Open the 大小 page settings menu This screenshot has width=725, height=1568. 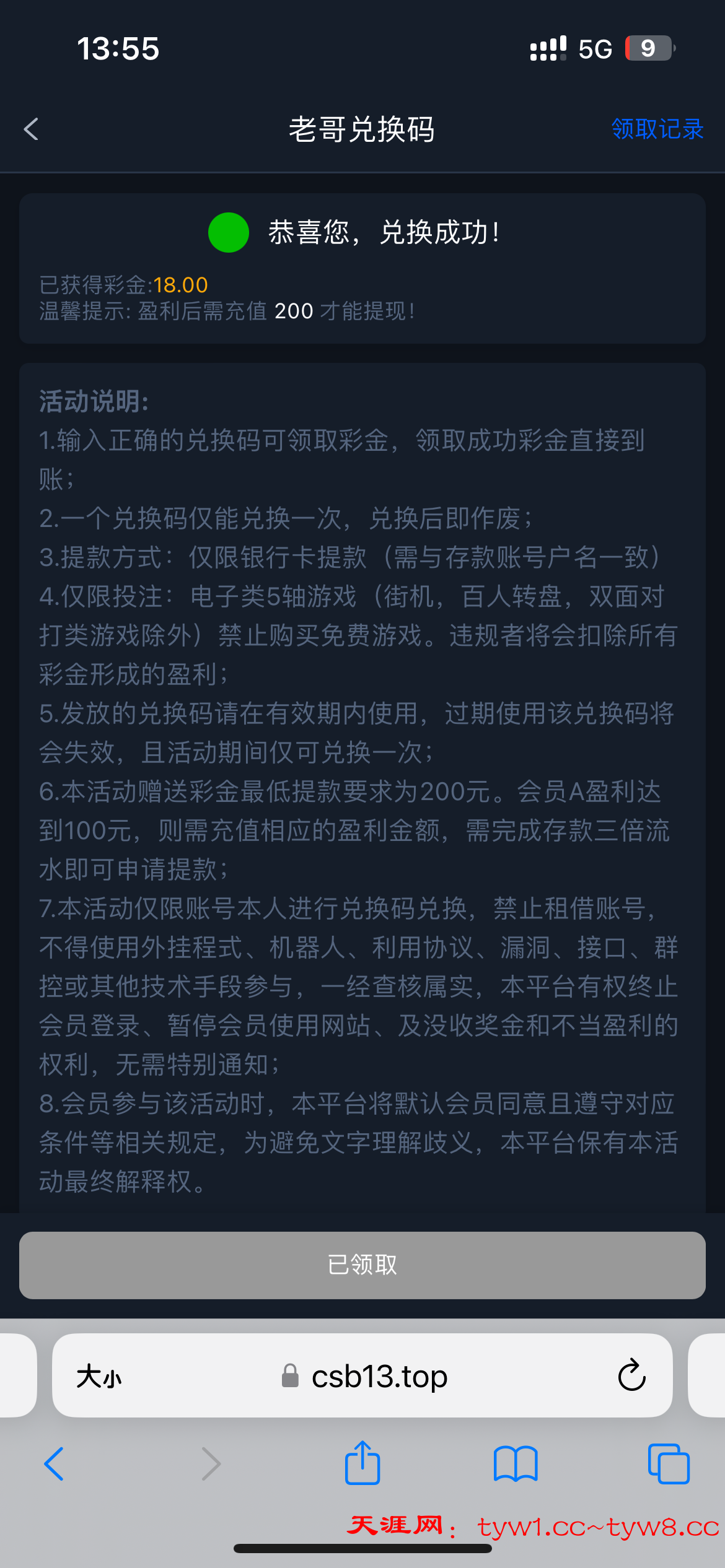pyautogui.click(x=99, y=1377)
